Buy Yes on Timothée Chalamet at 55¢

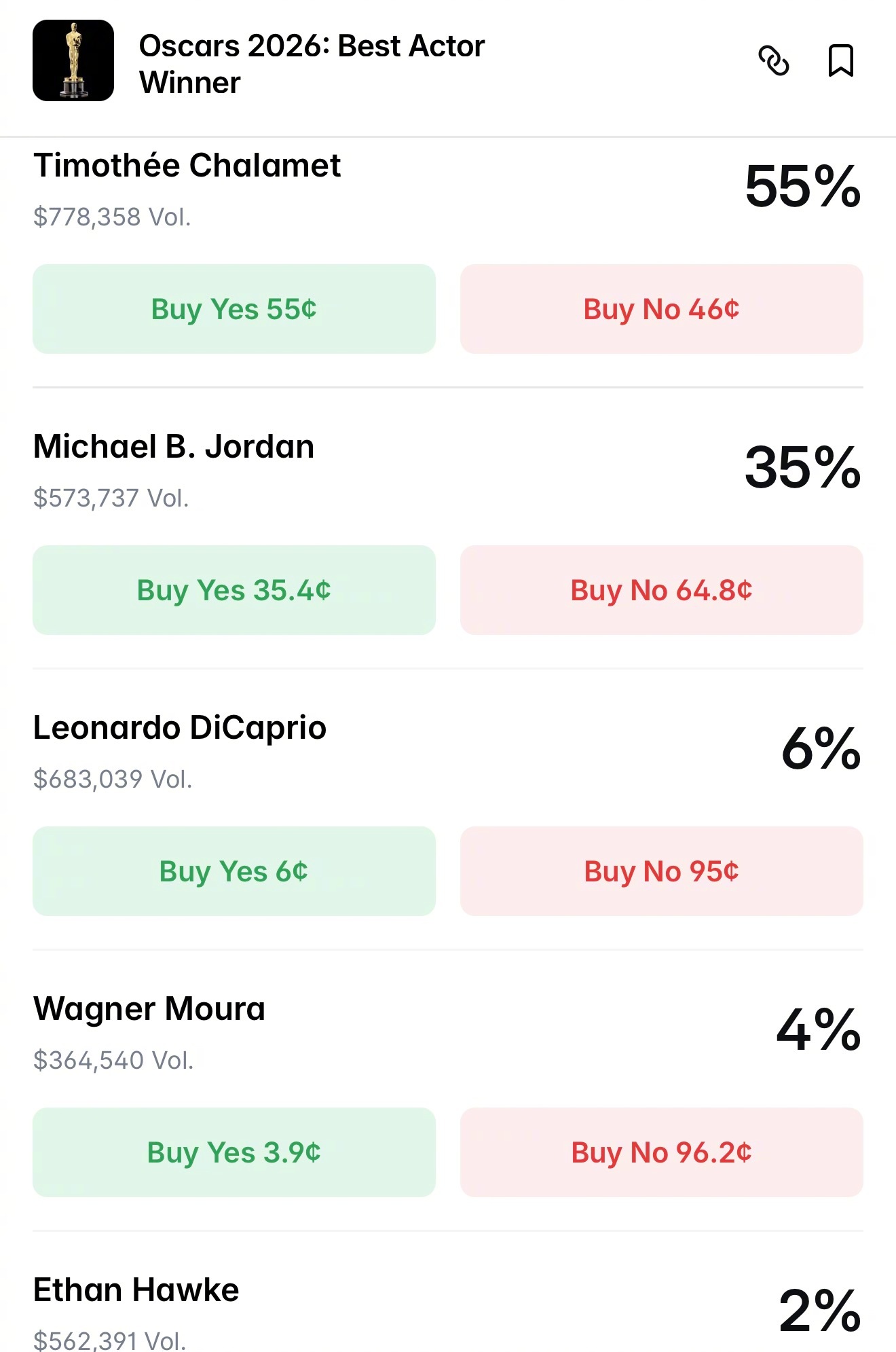[234, 309]
